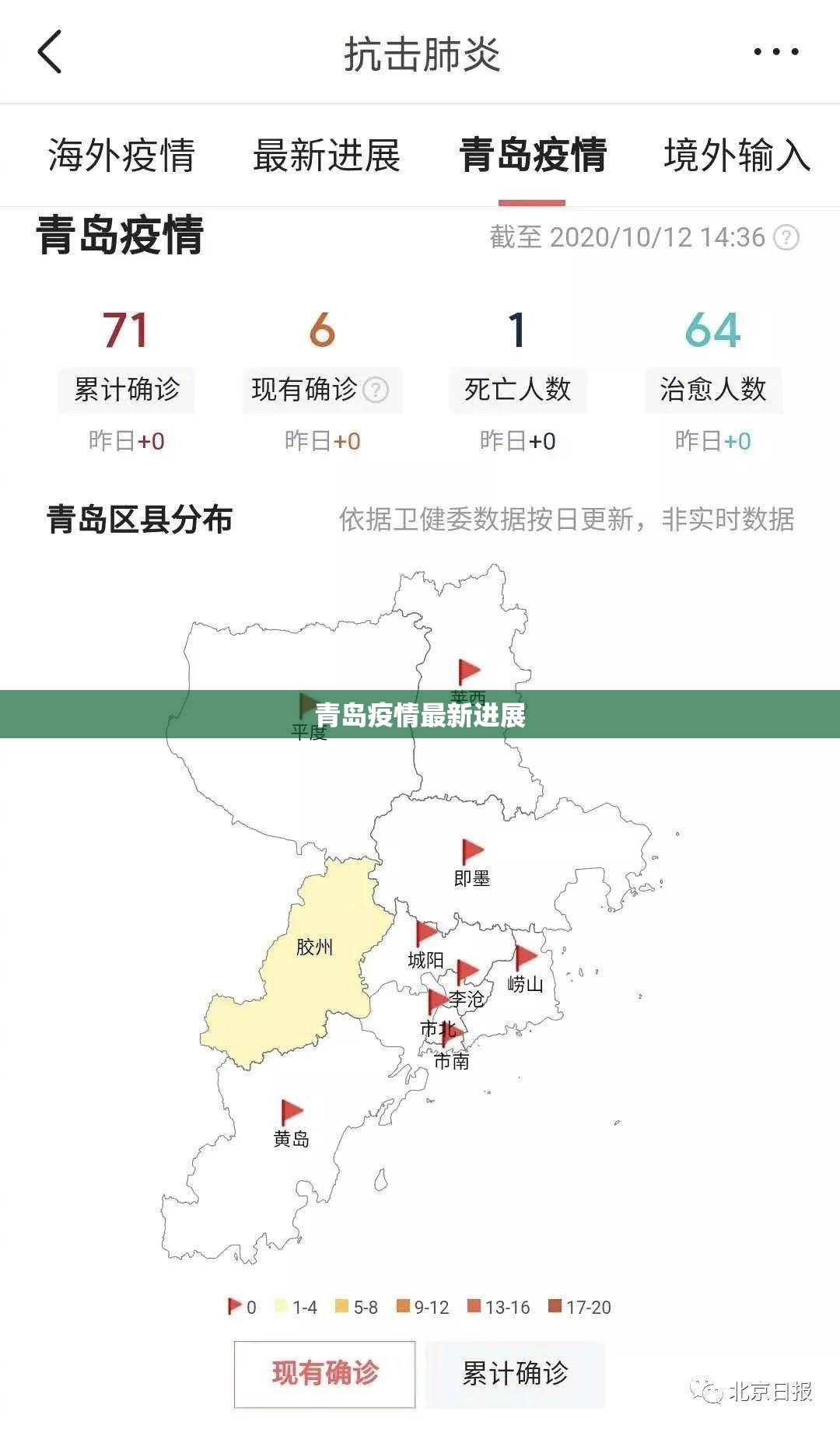840x1429 pixels.
Task: Tap the question mark next to 现有确诊 stat
Action: coord(376,390)
